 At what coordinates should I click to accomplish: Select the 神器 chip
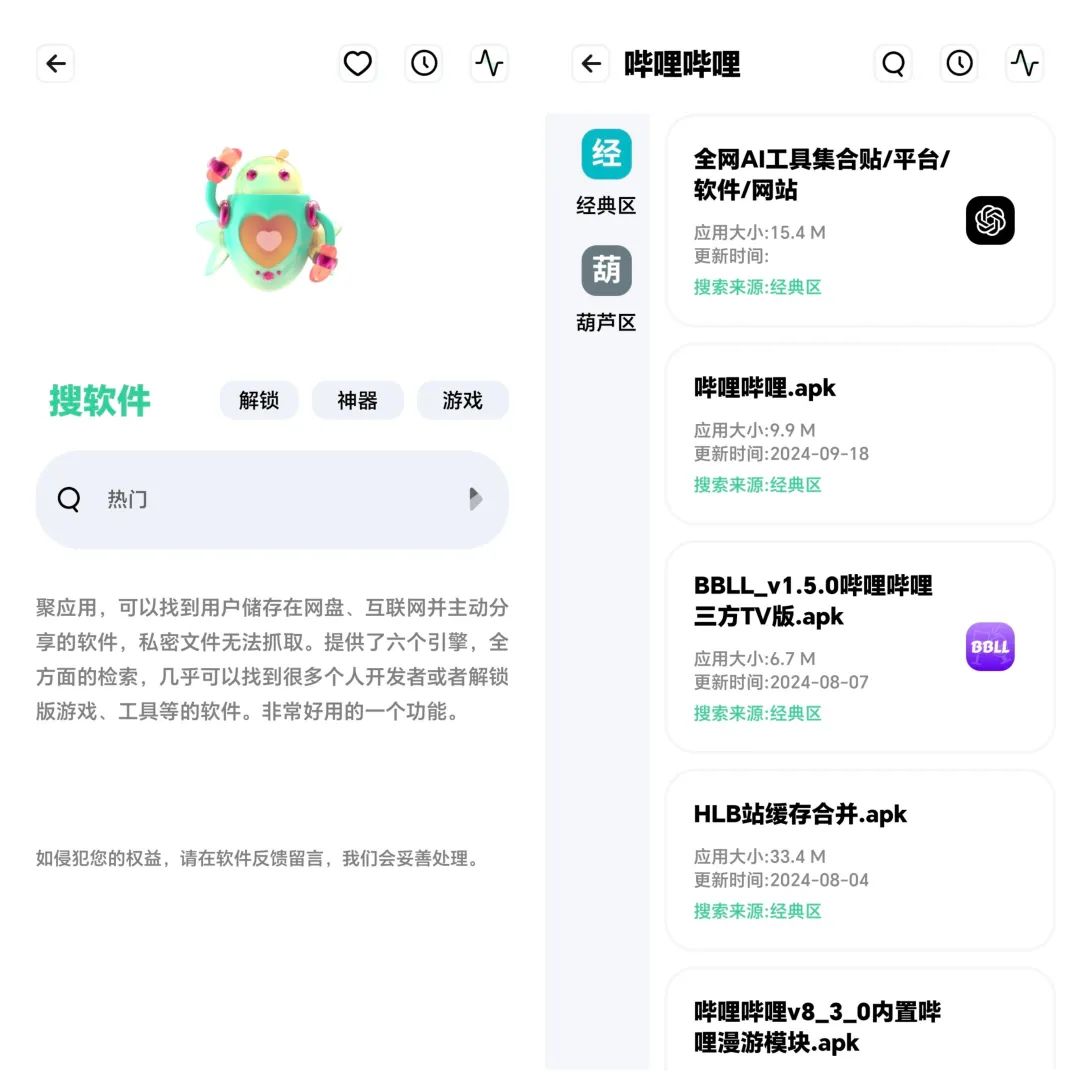(x=357, y=400)
